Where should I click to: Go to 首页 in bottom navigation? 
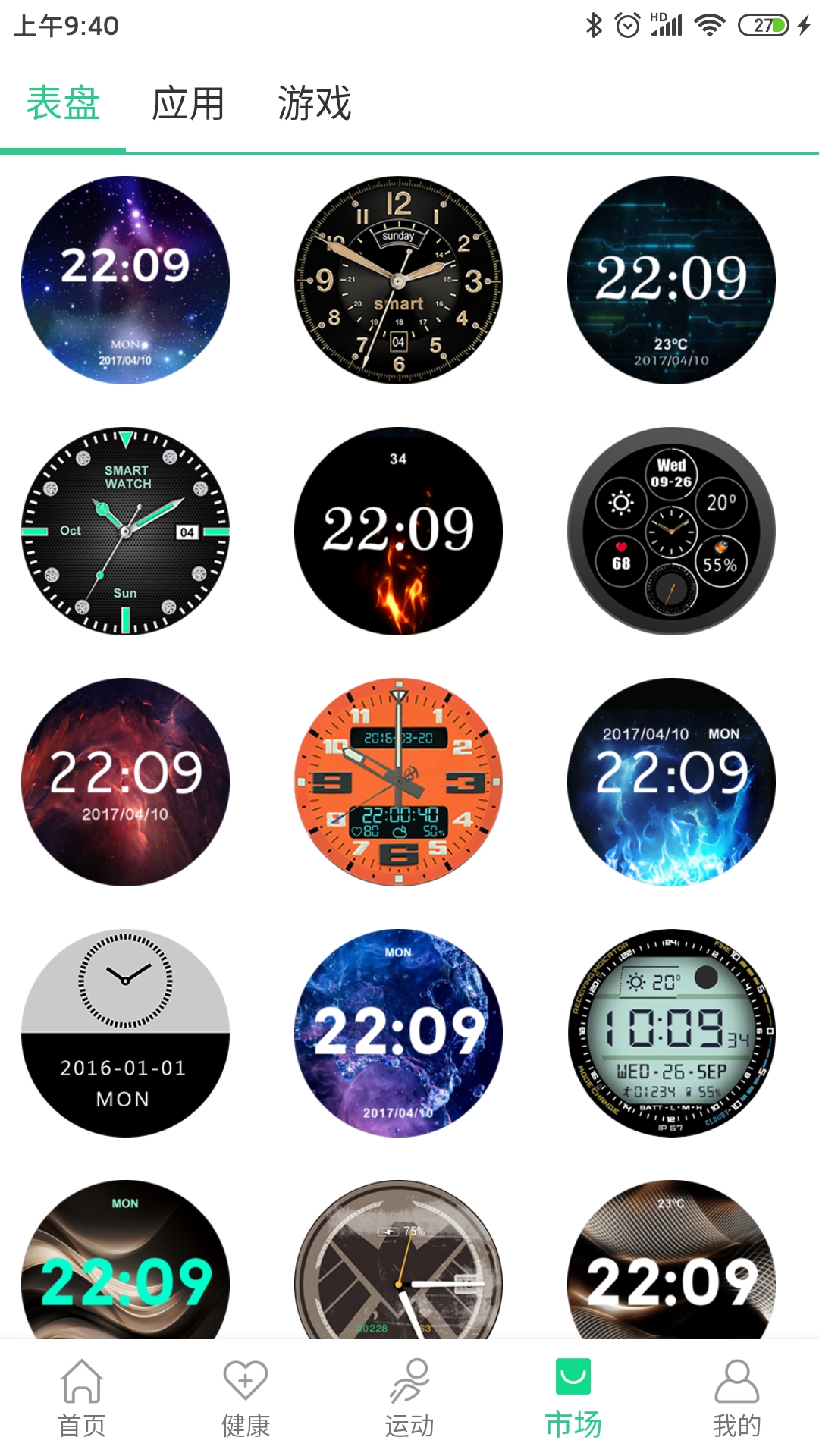82,1397
